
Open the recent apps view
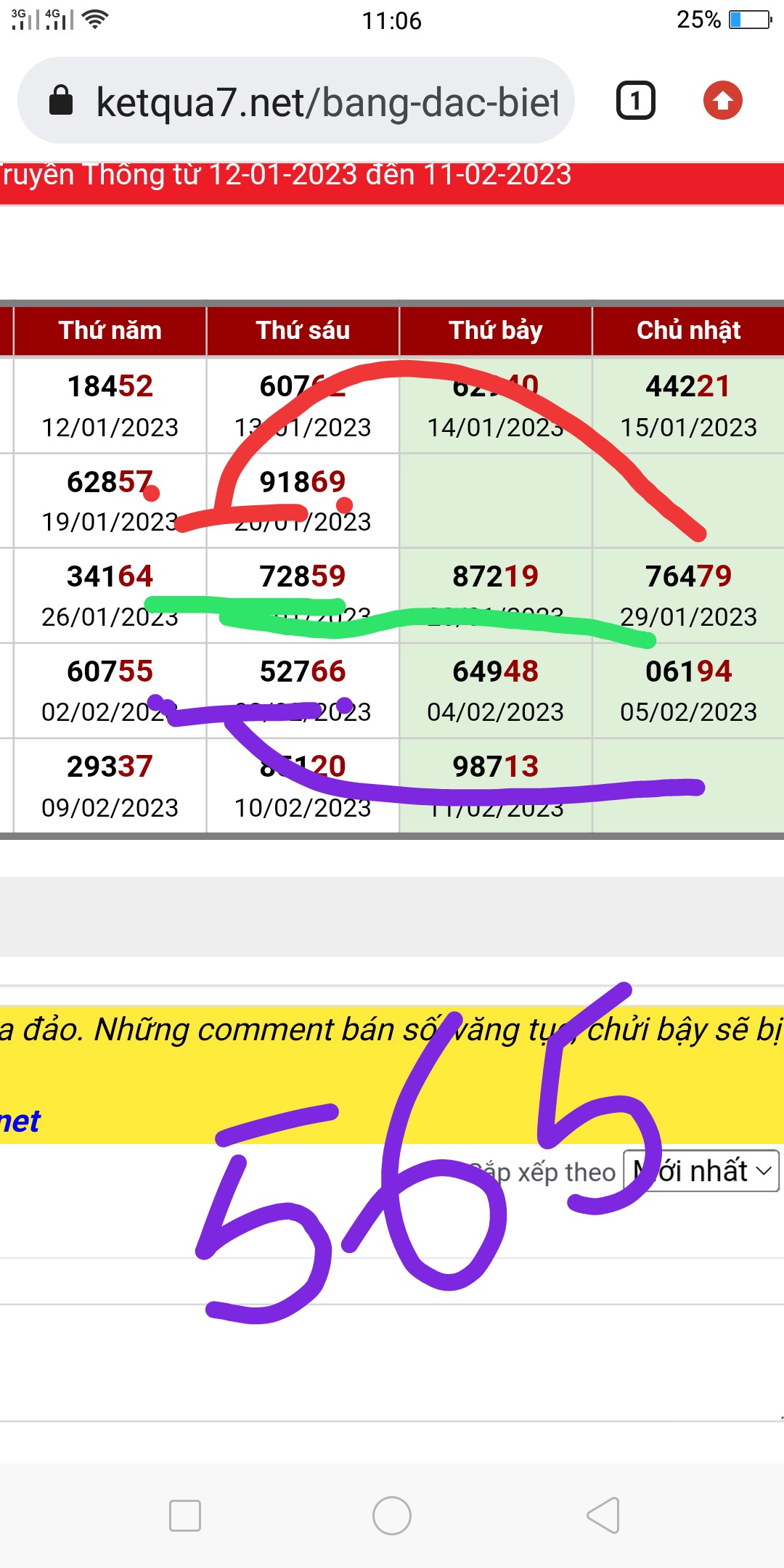coord(184,1515)
